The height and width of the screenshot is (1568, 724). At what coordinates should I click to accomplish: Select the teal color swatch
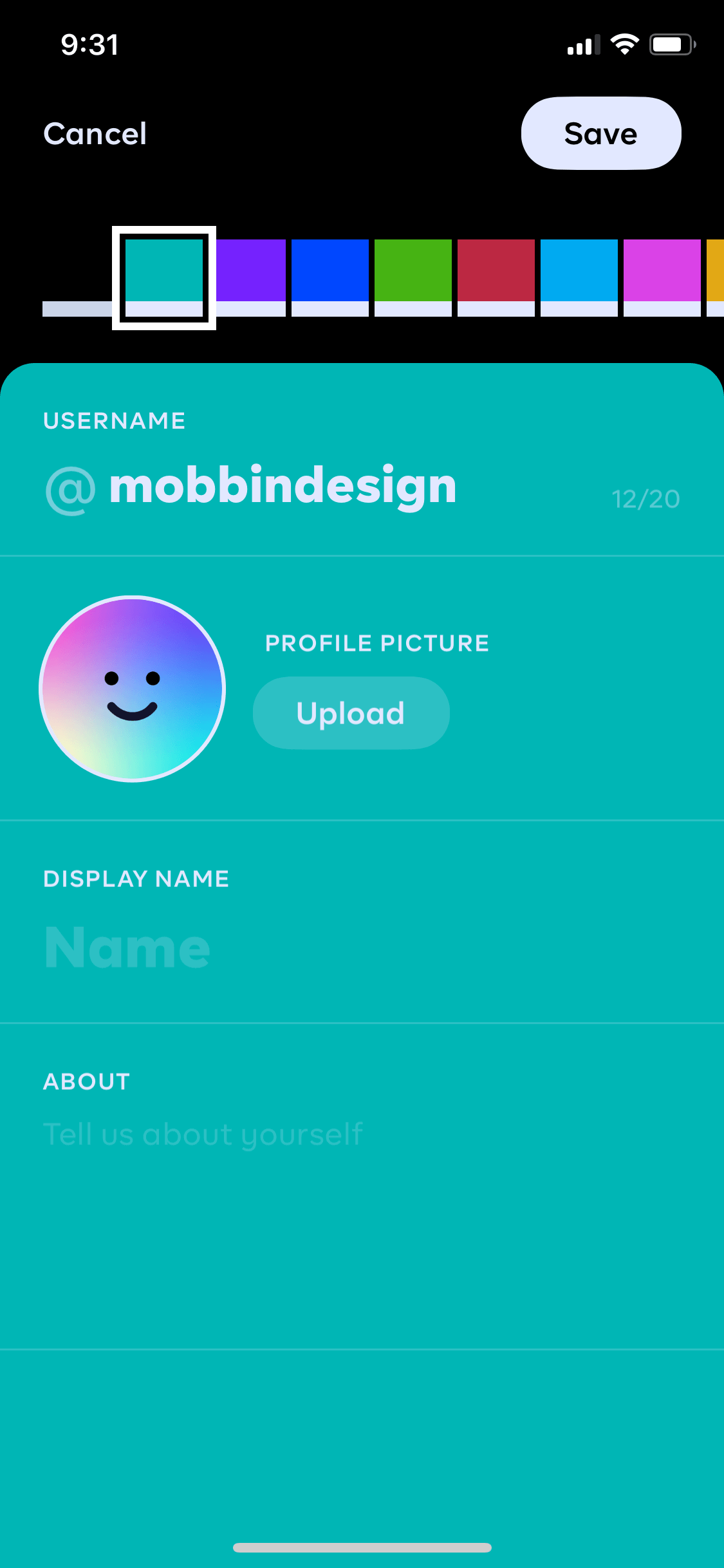coord(164,277)
